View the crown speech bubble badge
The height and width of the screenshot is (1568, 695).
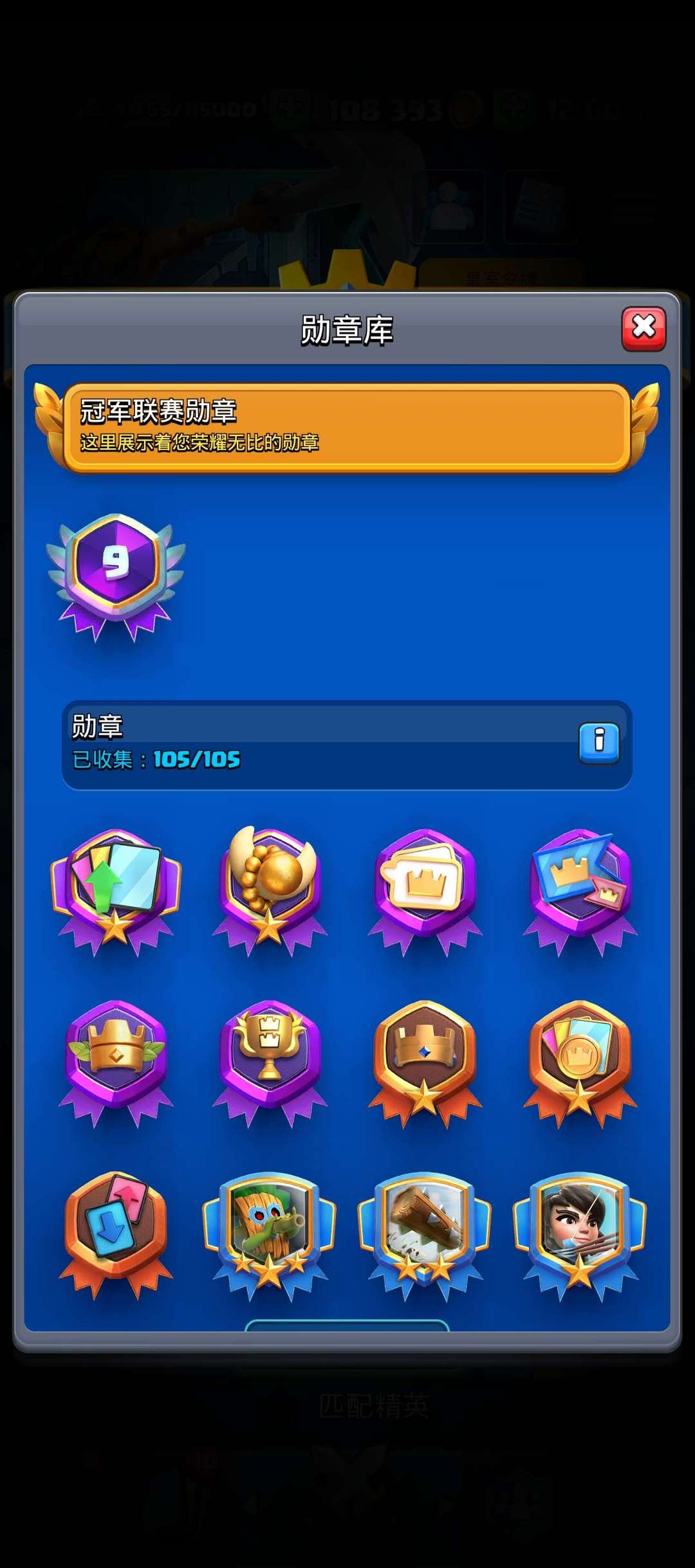click(425, 892)
